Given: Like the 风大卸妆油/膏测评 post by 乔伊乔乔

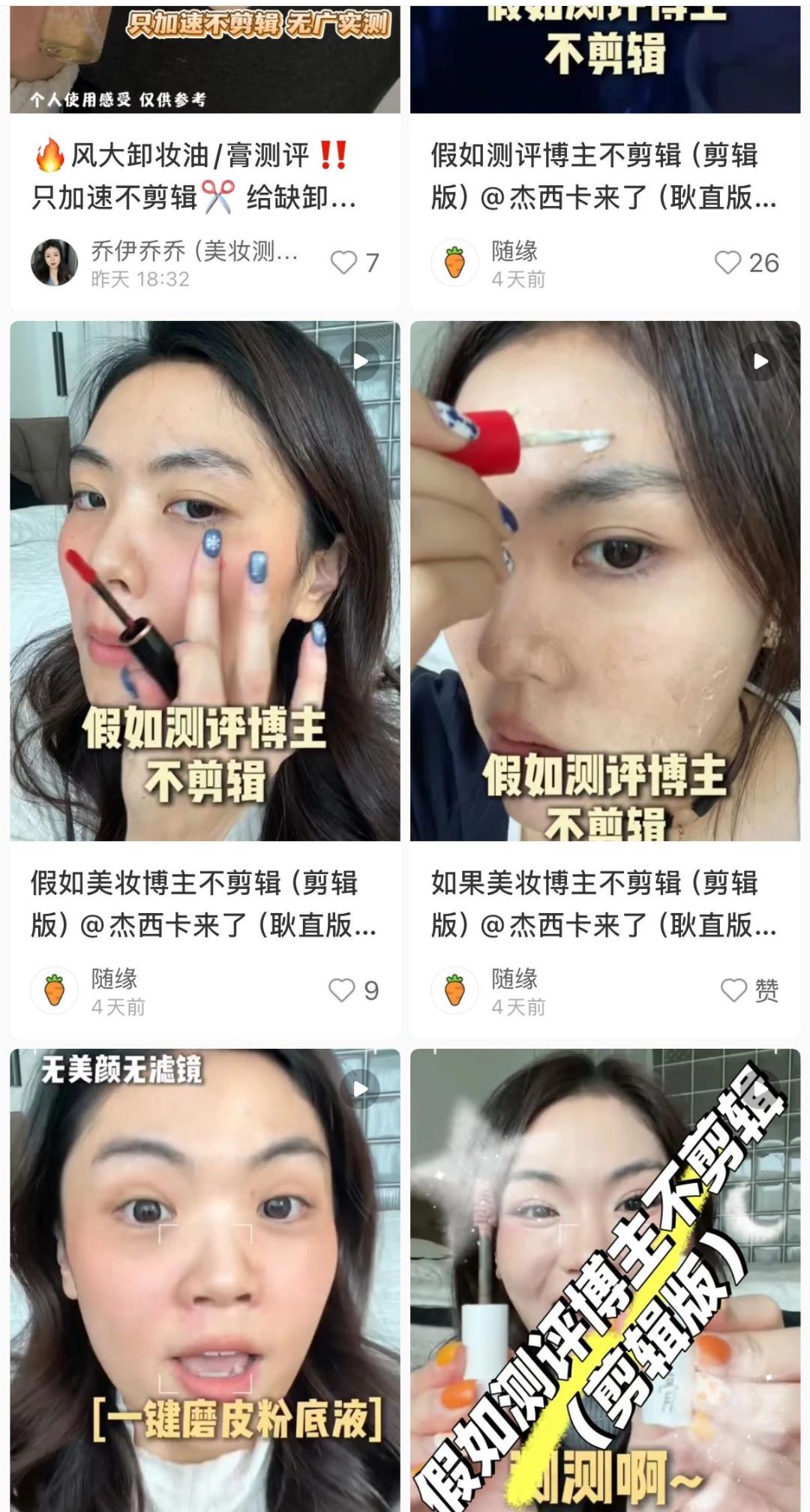Looking at the screenshot, I should [344, 262].
